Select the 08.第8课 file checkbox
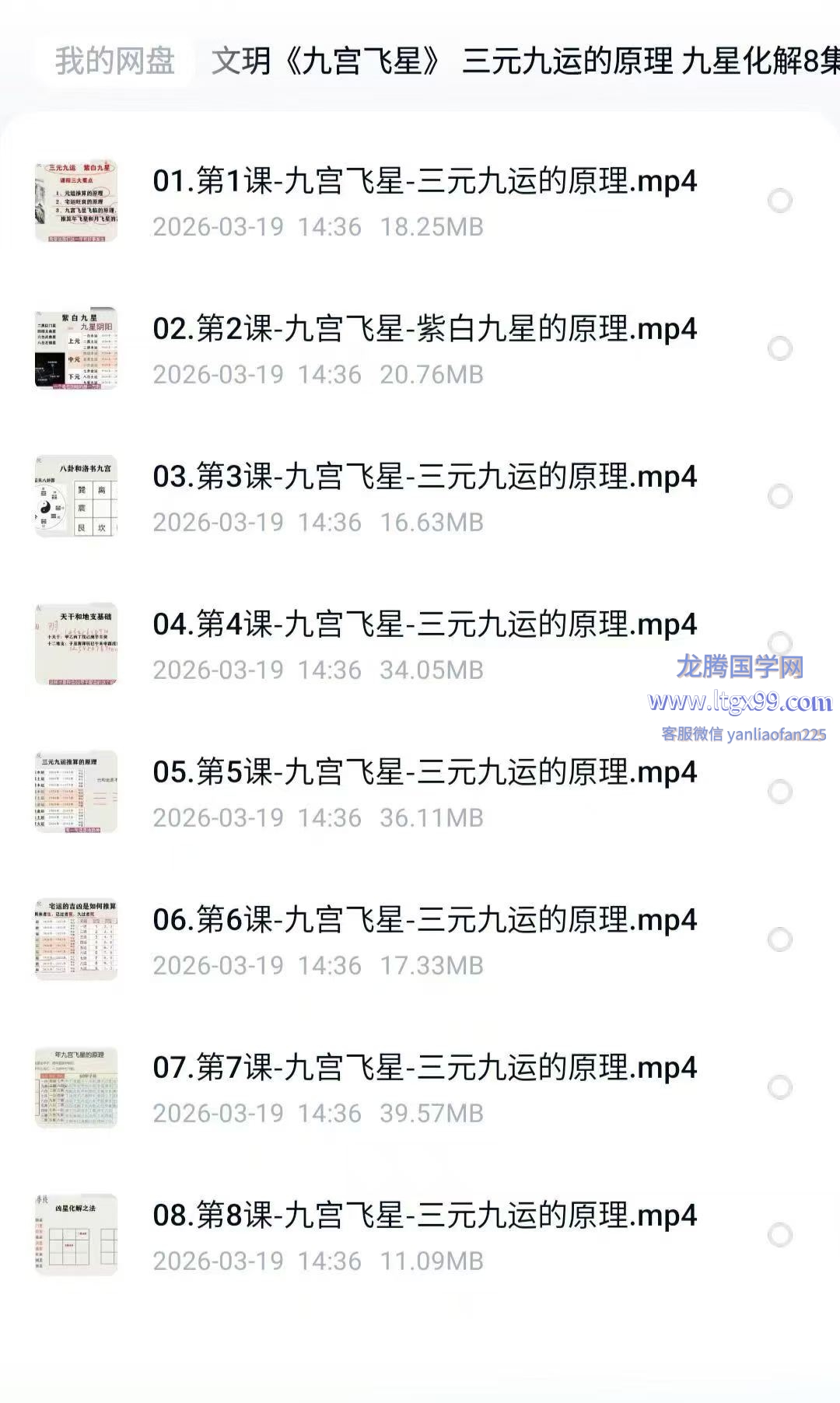Image resolution: width=840 pixels, height=1403 pixels. coord(779,1235)
